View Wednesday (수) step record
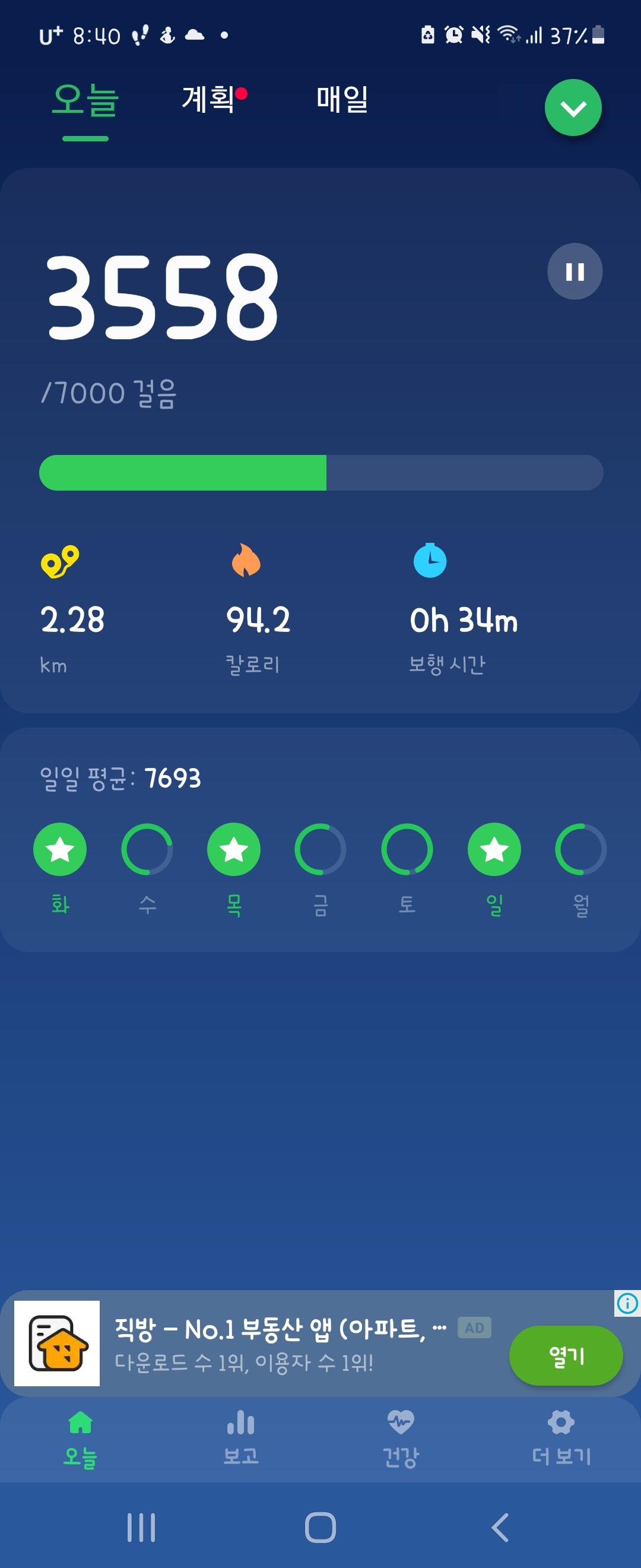The height and width of the screenshot is (1568, 641). pos(147,849)
